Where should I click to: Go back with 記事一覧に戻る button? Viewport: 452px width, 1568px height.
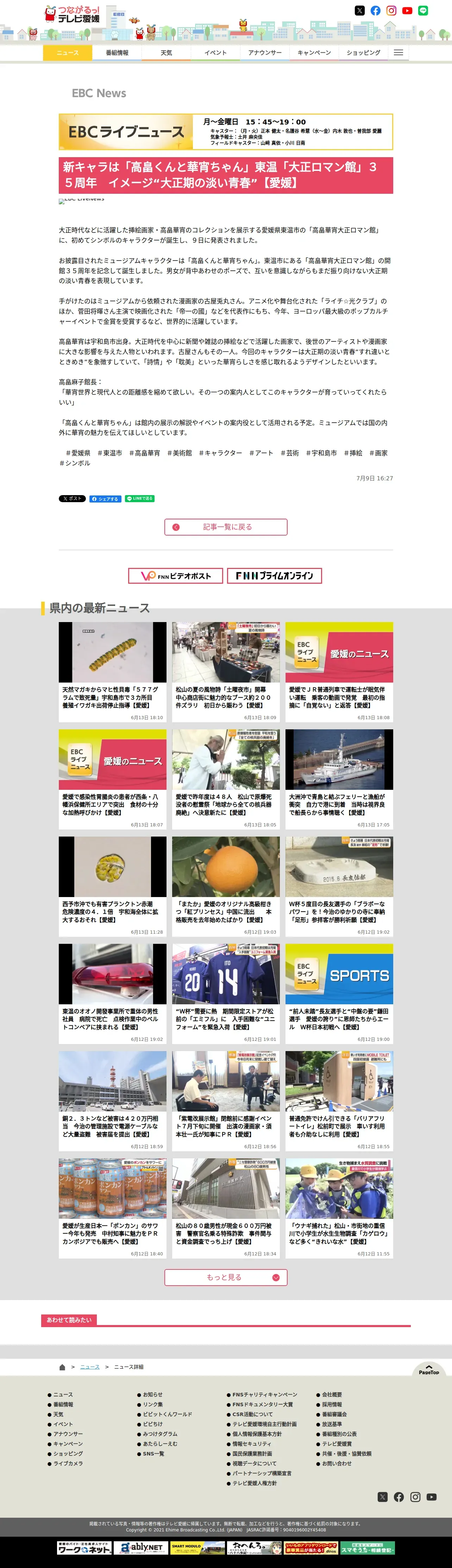click(x=226, y=527)
